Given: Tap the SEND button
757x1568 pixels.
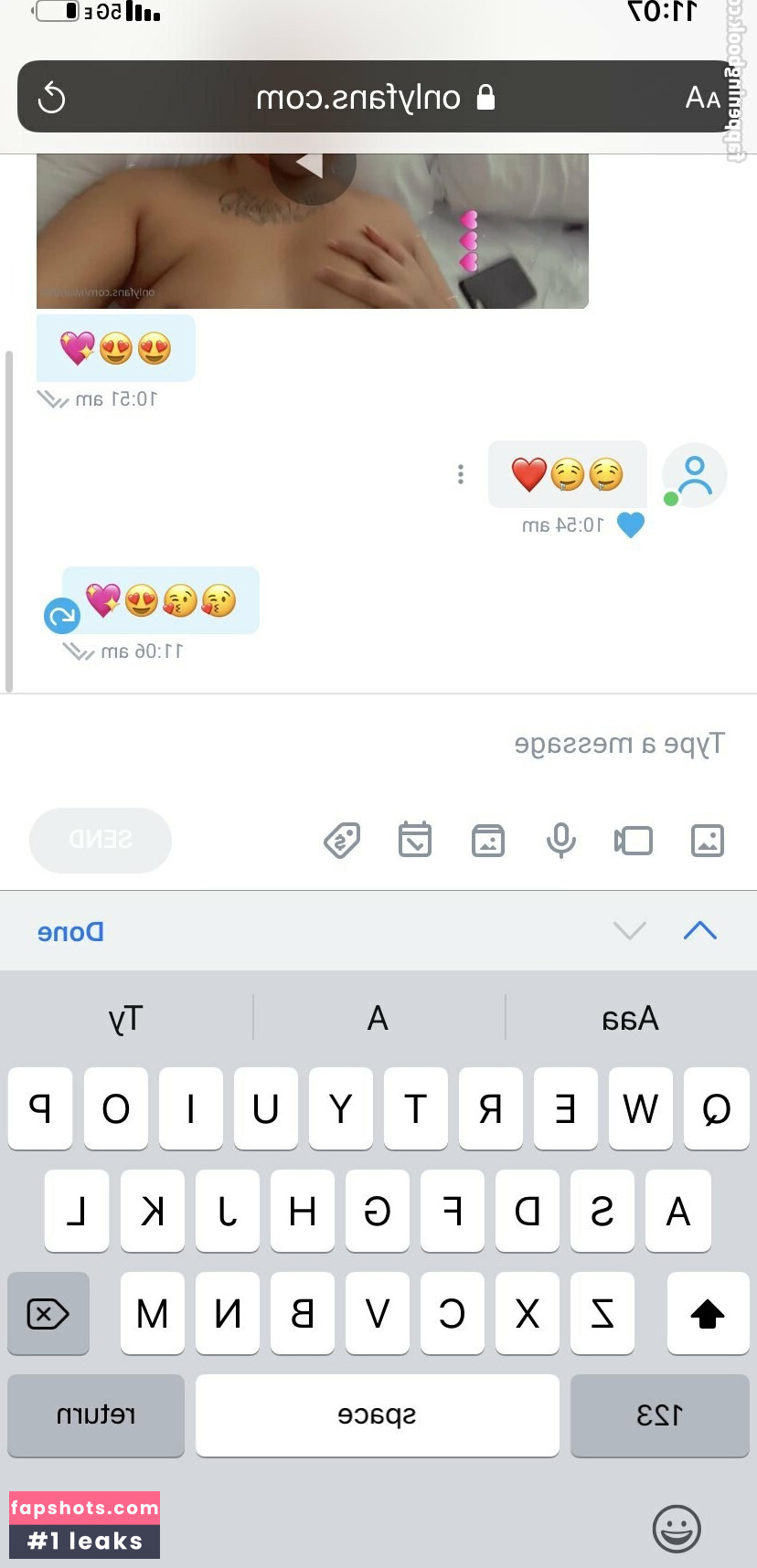Looking at the screenshot, I should tap(101, 840).
